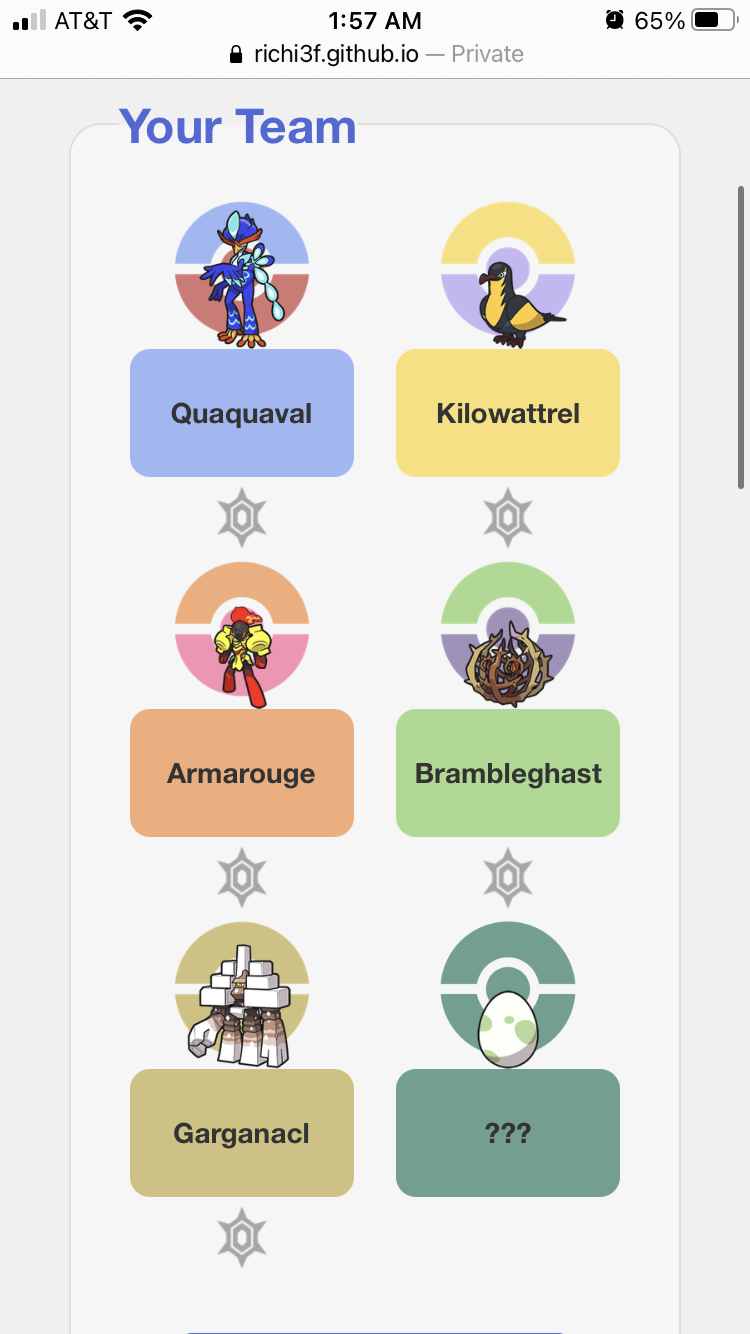
Task: Open the Kilowattrel team slot
Action: 507,413
